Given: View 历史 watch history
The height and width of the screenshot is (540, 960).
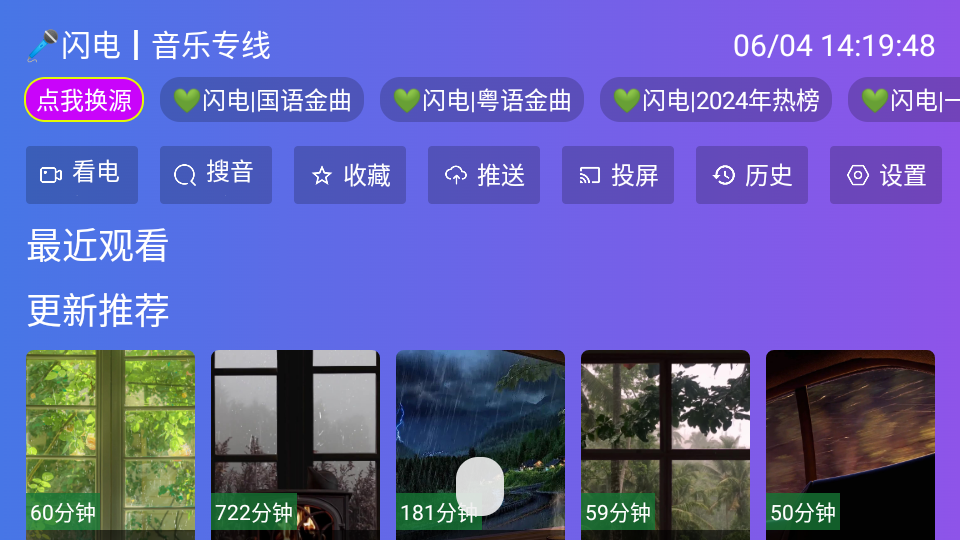Looking at the screenshot, I should (x=752, y=175).
